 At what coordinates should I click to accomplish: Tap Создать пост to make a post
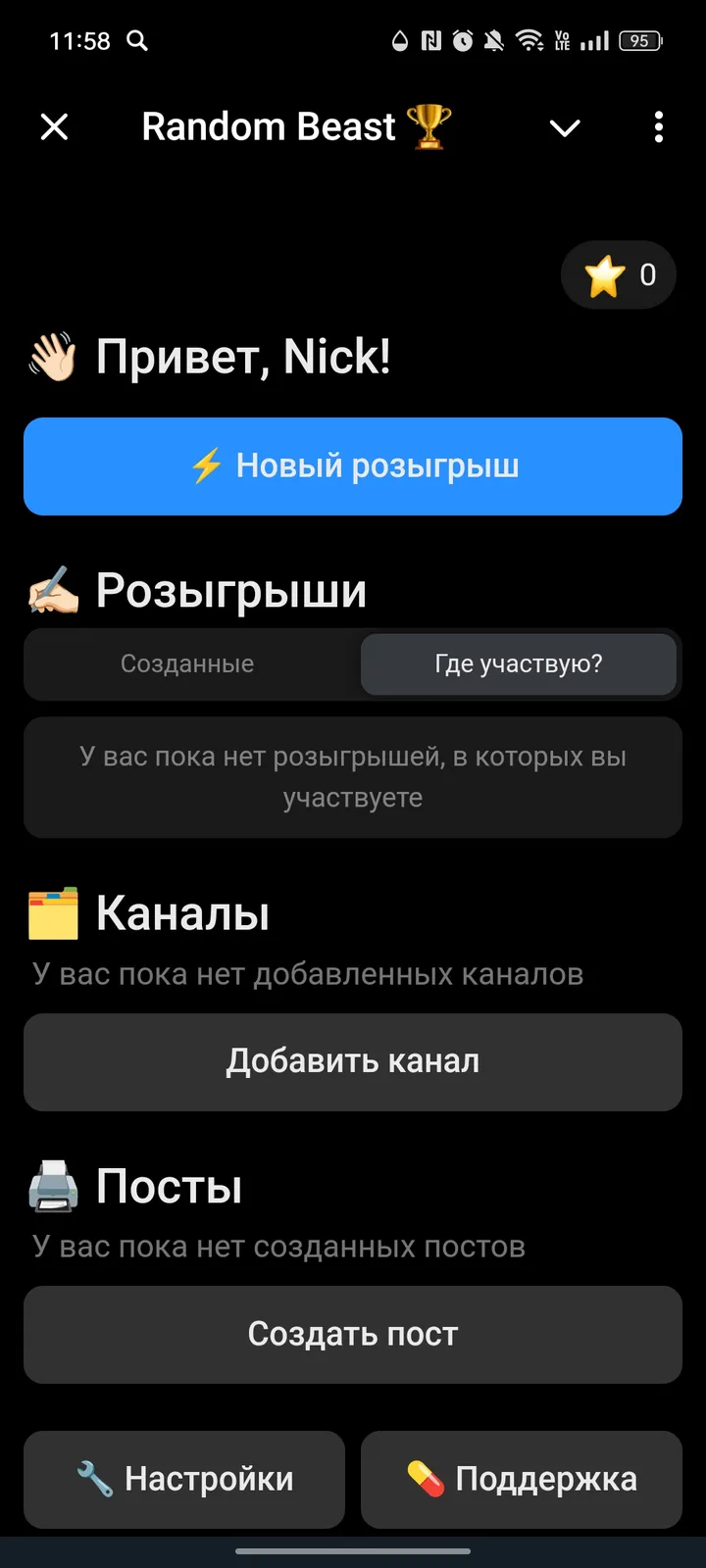tap(353, 1335)
